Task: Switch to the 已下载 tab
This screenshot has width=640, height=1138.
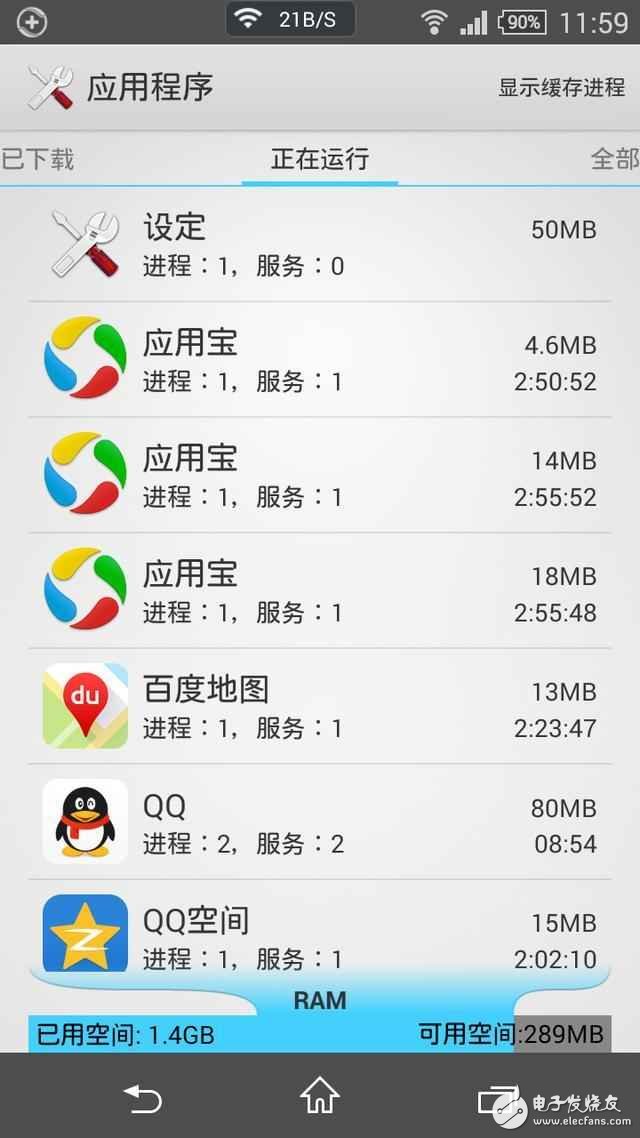Action: click(38, 159)
